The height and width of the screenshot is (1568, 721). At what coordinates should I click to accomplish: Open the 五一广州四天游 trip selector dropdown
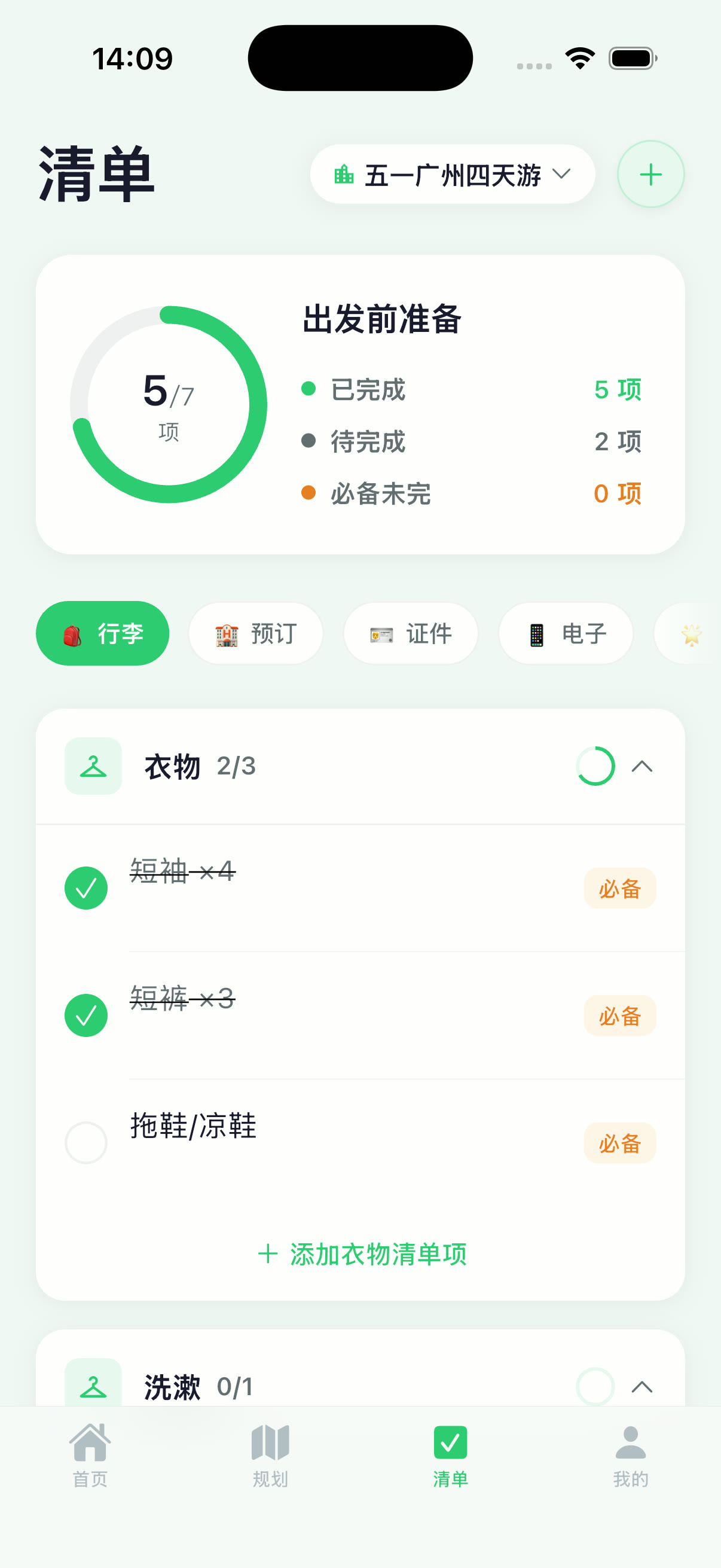point(452,174)
